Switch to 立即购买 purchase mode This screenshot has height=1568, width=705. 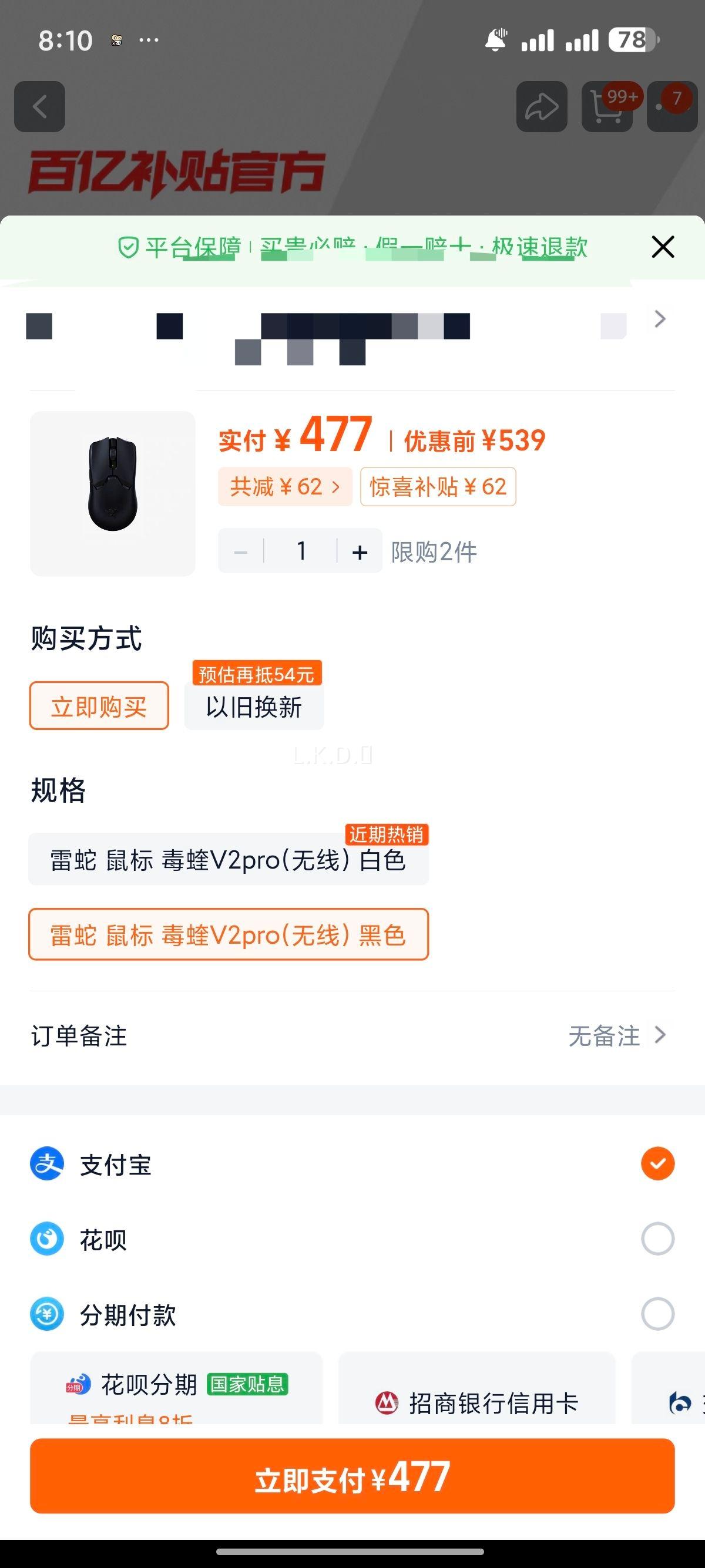point(98,705)
